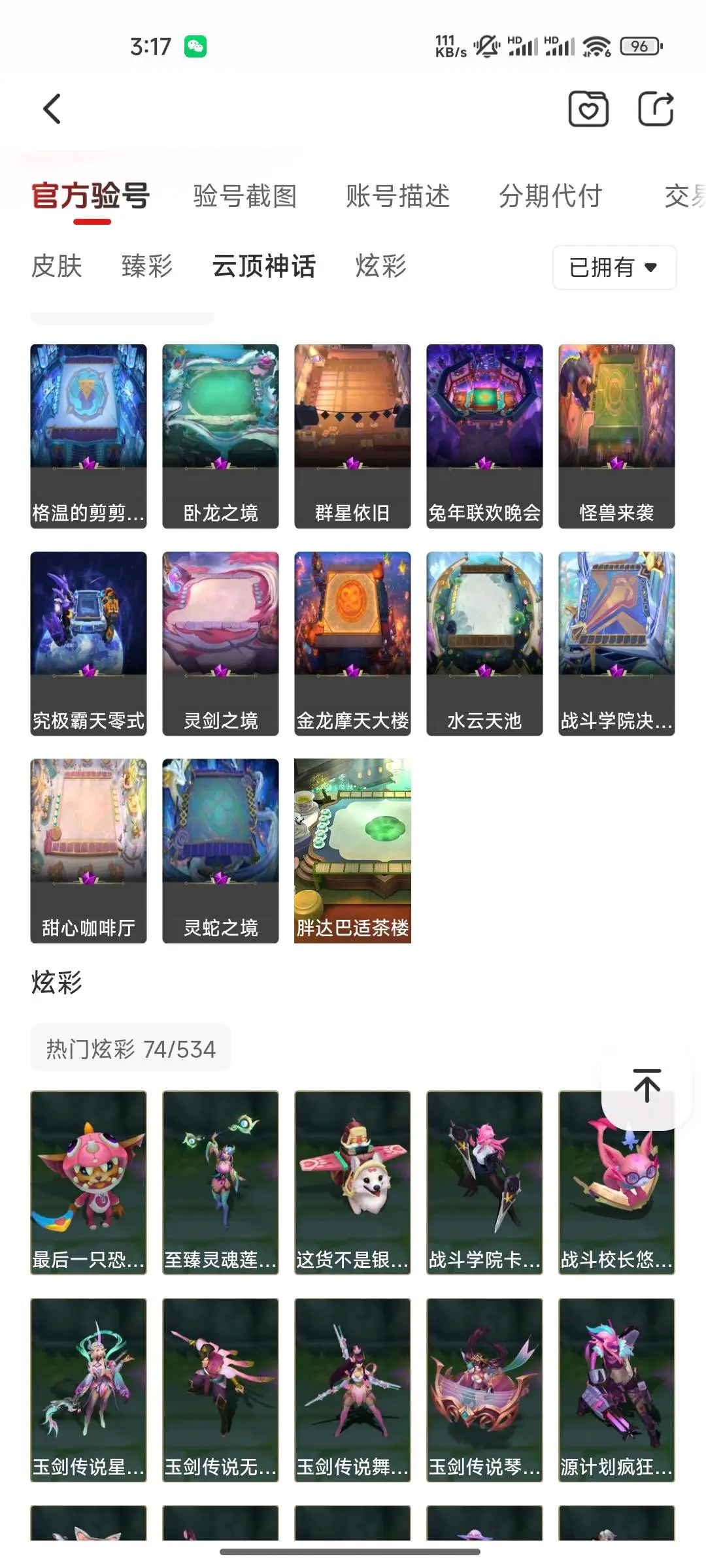Image resolution: width=706 pixels, height=1568 pixels.
Task: Select the 臻彩 sub-tab
Action: [x=147, y=266]
